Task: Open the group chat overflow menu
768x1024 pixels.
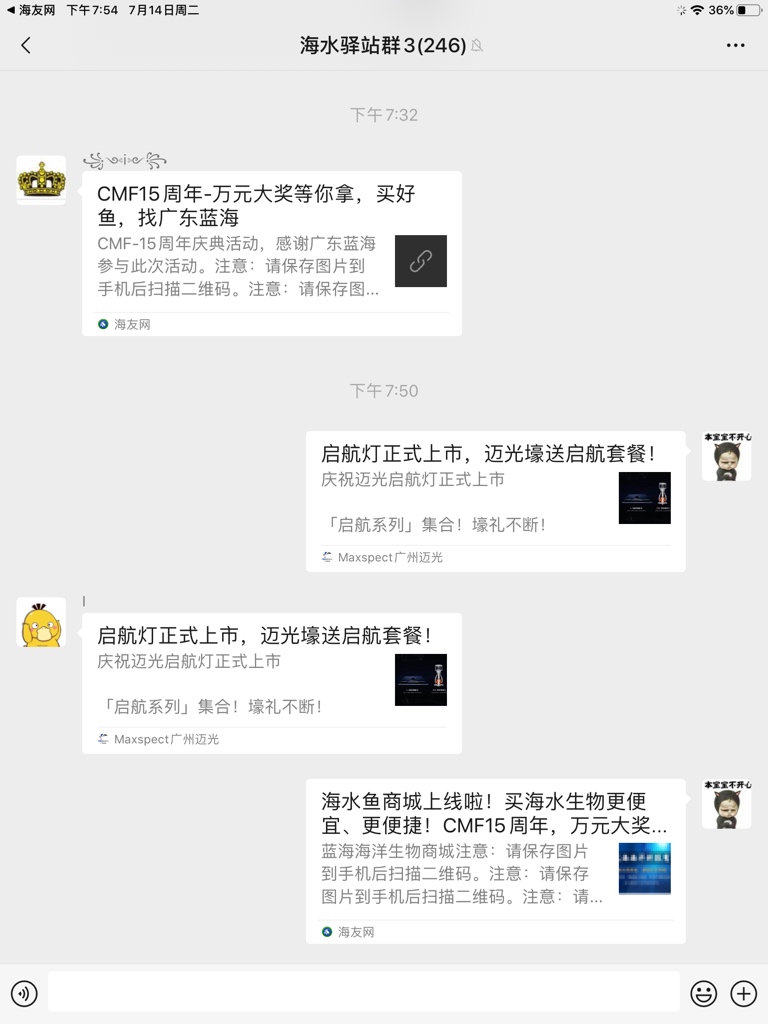Action: [736, 45]
